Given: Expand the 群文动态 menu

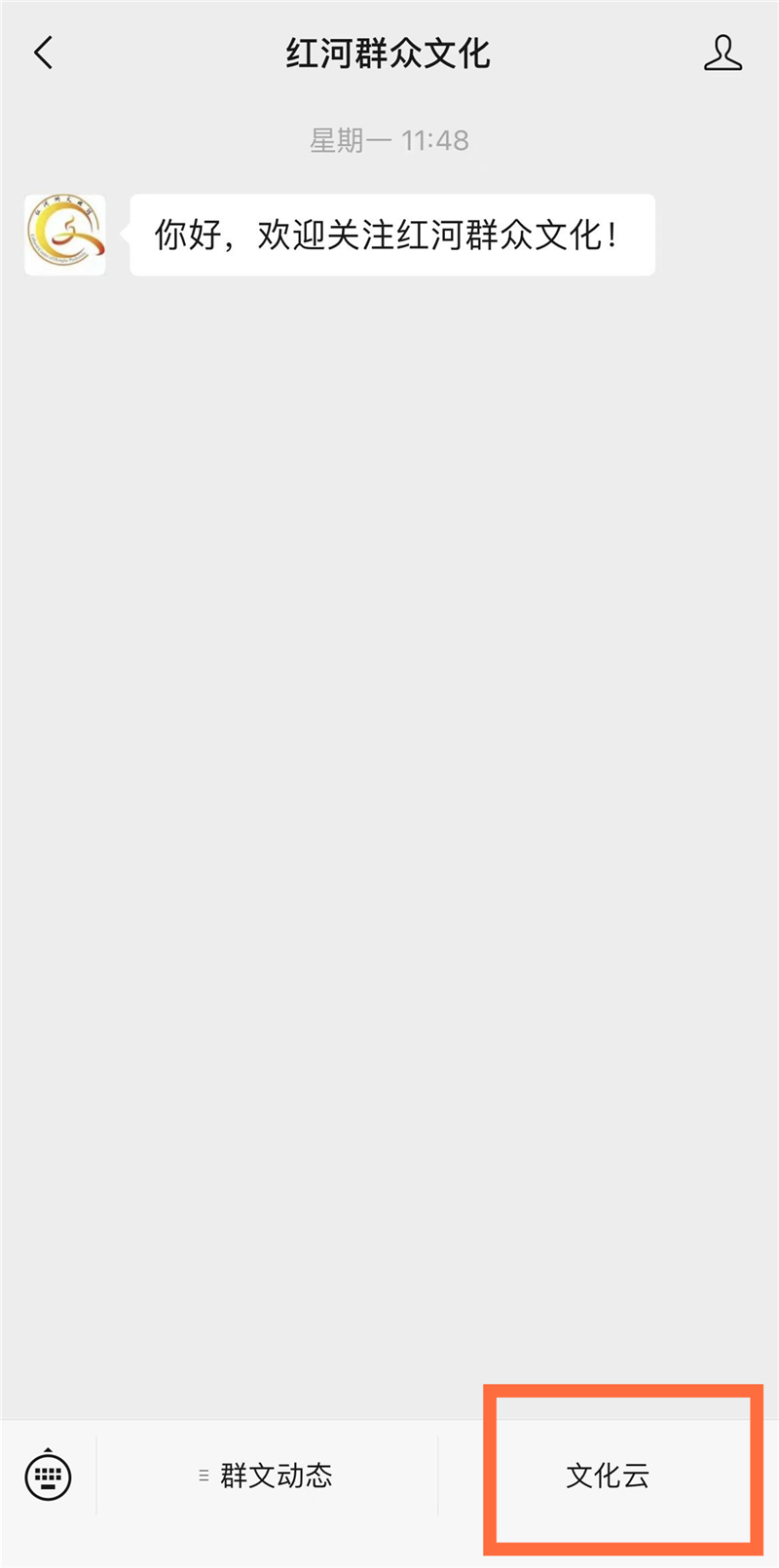Looking at the screenshot, I should pyautogui.click(x=267, y=1476).
